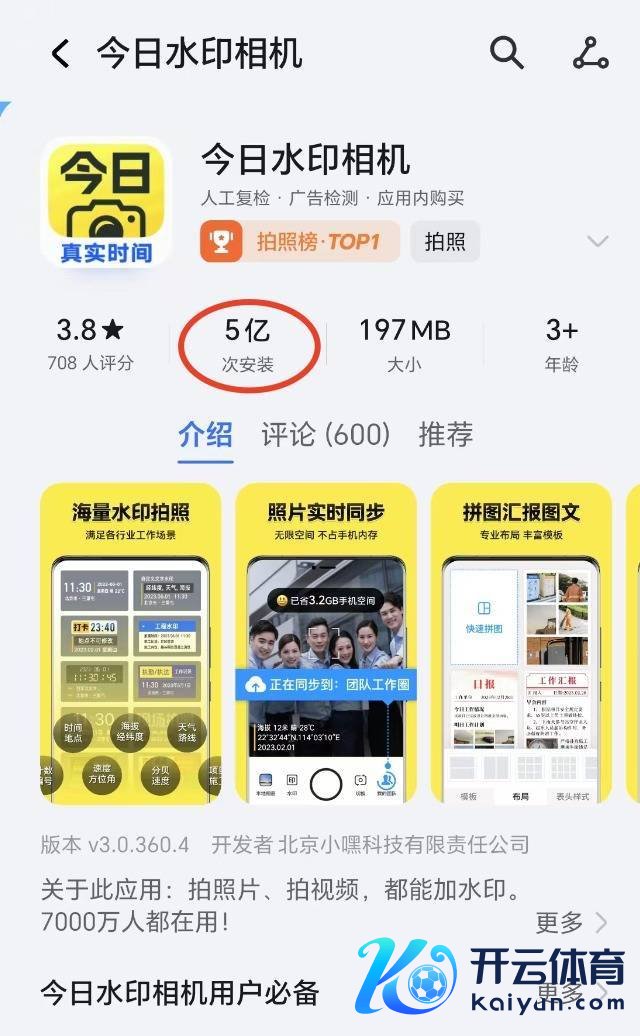Open the 3.8 star rating details

coord(90,343)
